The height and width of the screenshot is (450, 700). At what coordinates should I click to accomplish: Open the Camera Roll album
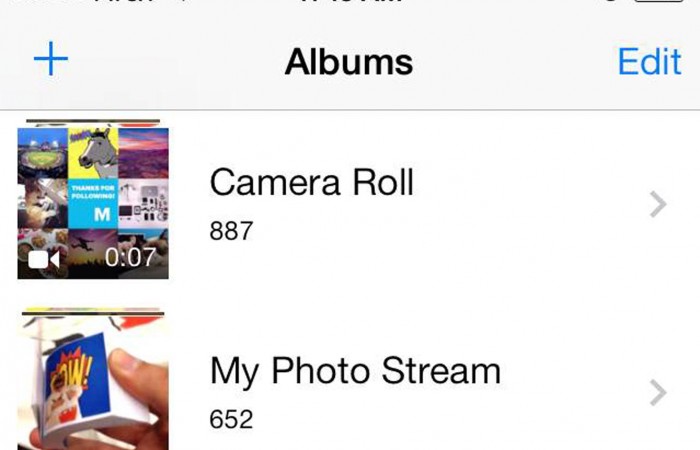click(x=311, y=183)
